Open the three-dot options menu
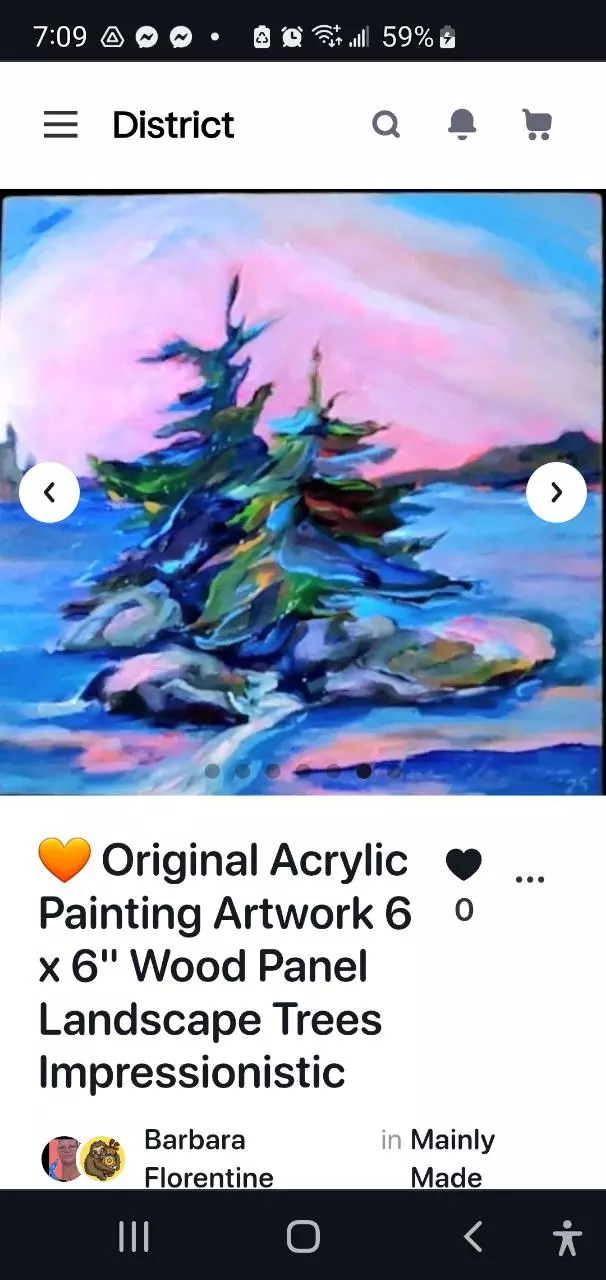 [529, 879]
